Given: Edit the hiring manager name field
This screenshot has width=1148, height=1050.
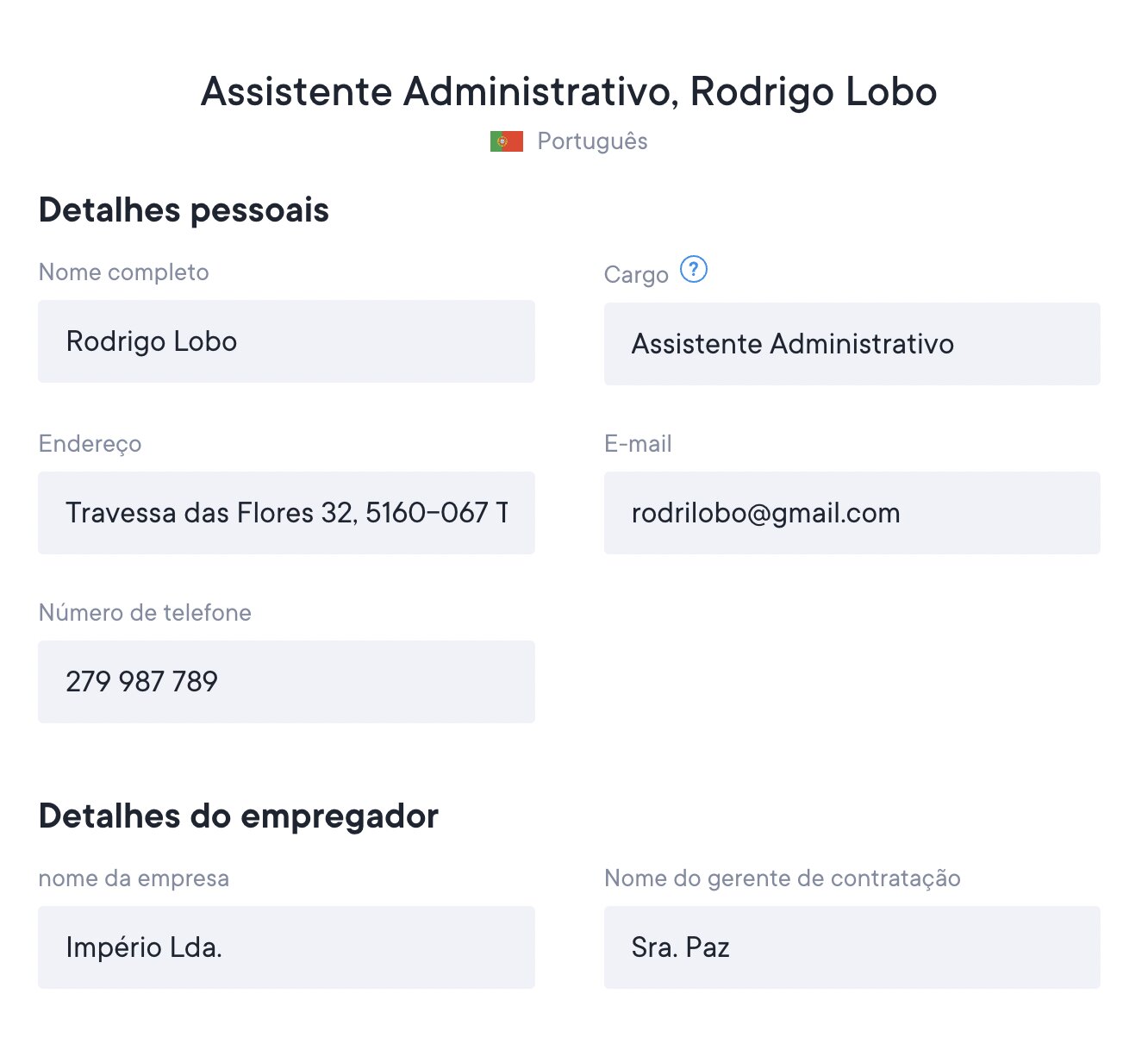Looking at the screenshot, I should tap(852, 947).
